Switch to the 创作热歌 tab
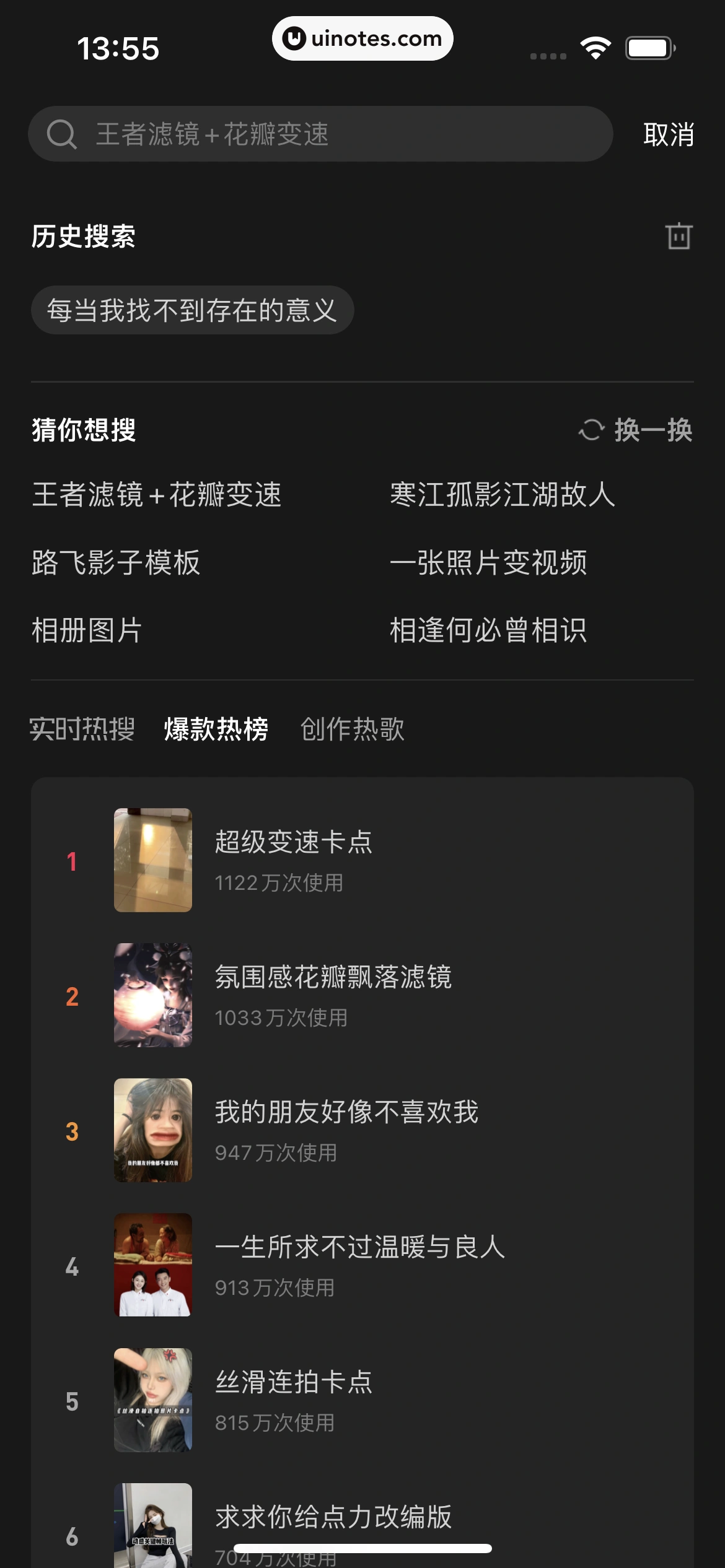Viewport: 725px width, 1568px height. click(x=352, y=731)
